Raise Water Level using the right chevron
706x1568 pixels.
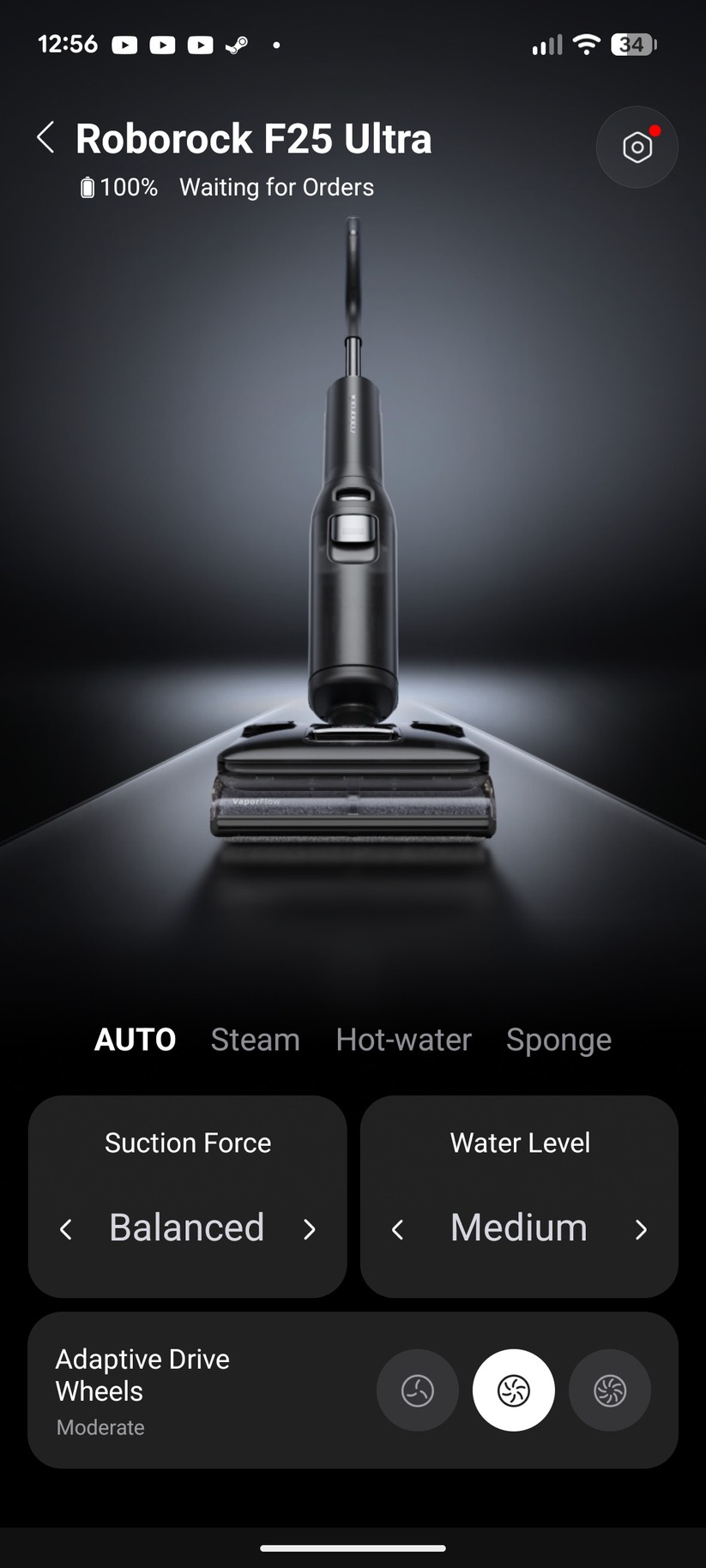point(640,1229)
